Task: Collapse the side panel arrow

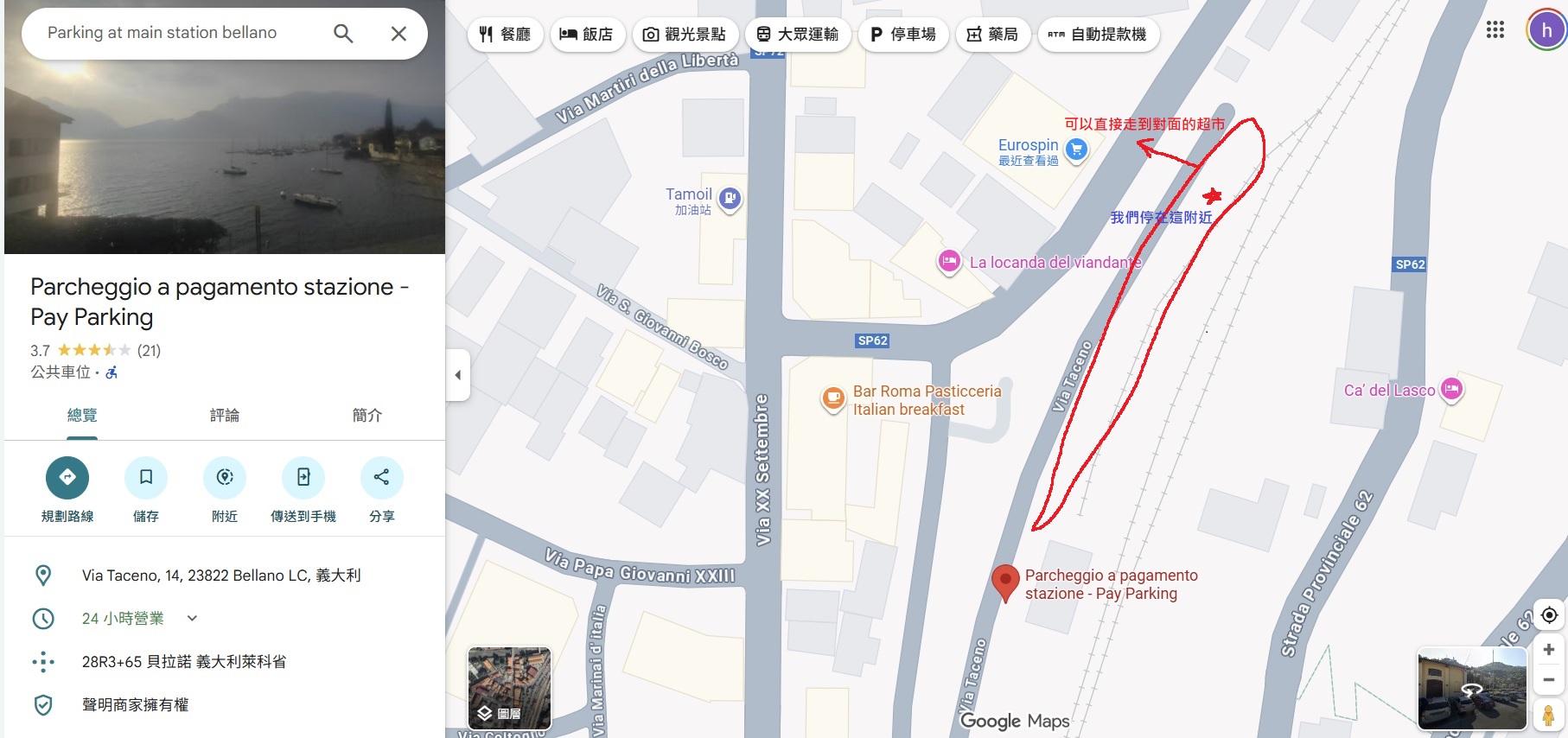Action: [458, 375]
